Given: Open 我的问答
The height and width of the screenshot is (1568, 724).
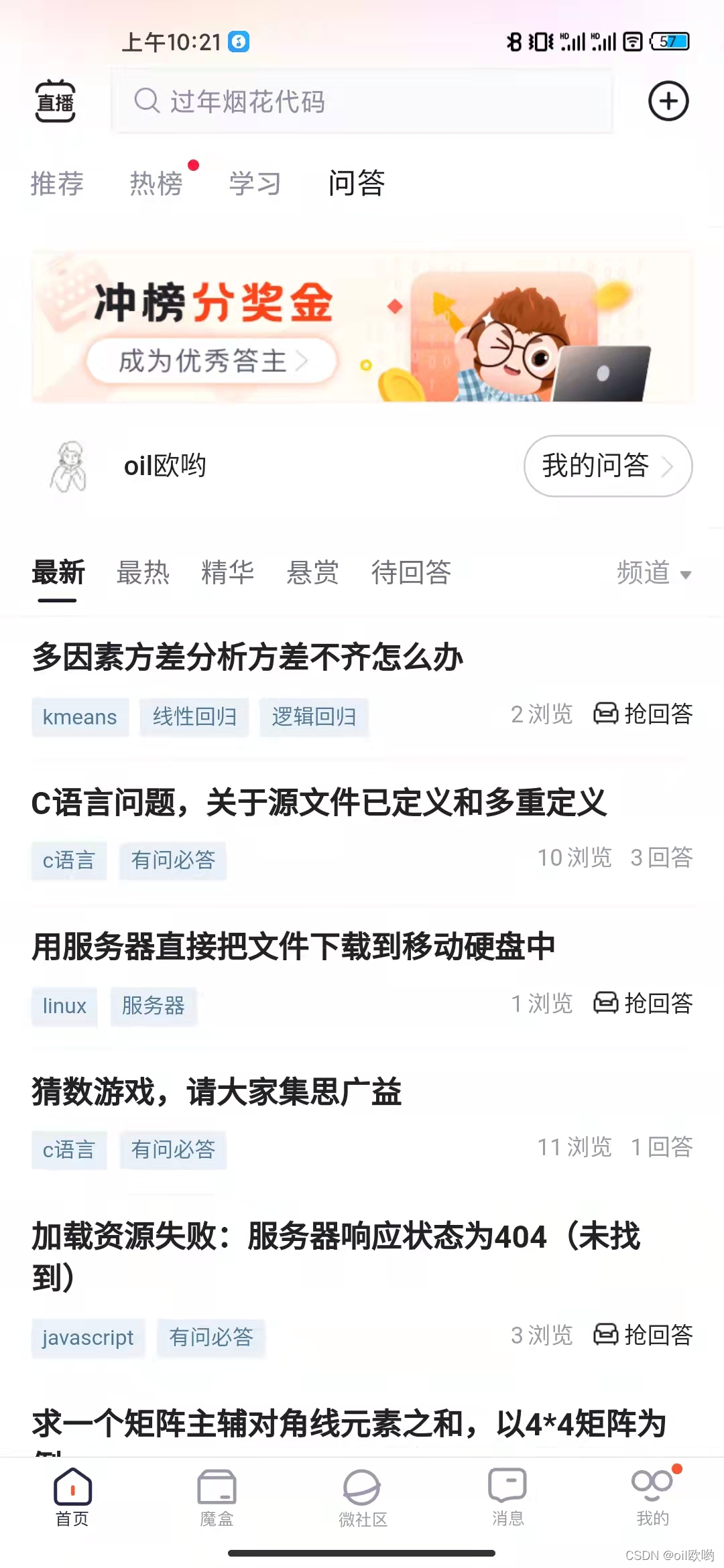Looking at the screenshot, I should point(607,466).
